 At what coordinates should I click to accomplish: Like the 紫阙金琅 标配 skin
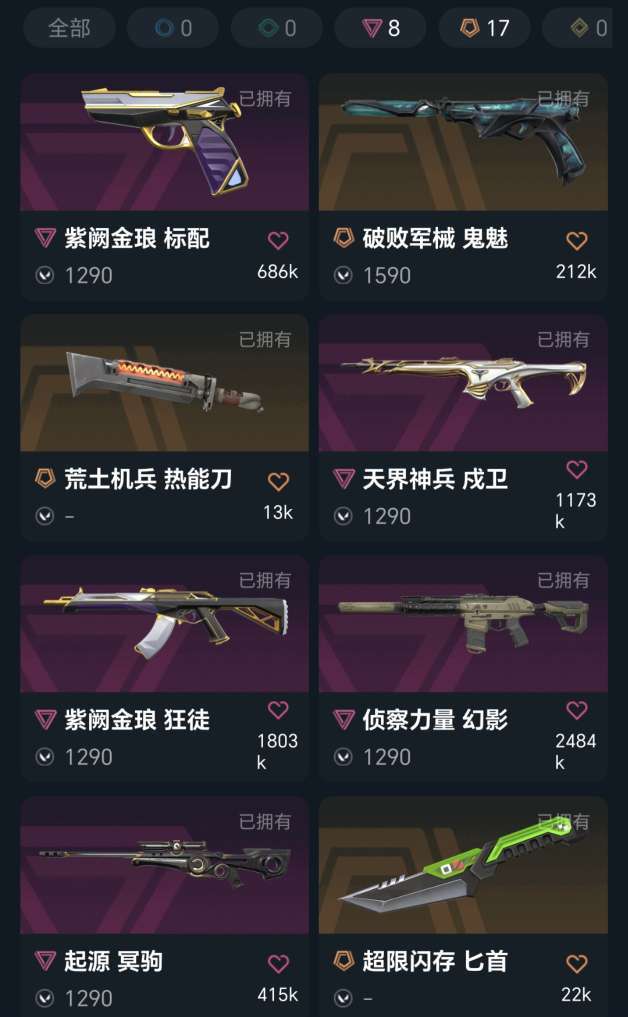pos(278,240)
